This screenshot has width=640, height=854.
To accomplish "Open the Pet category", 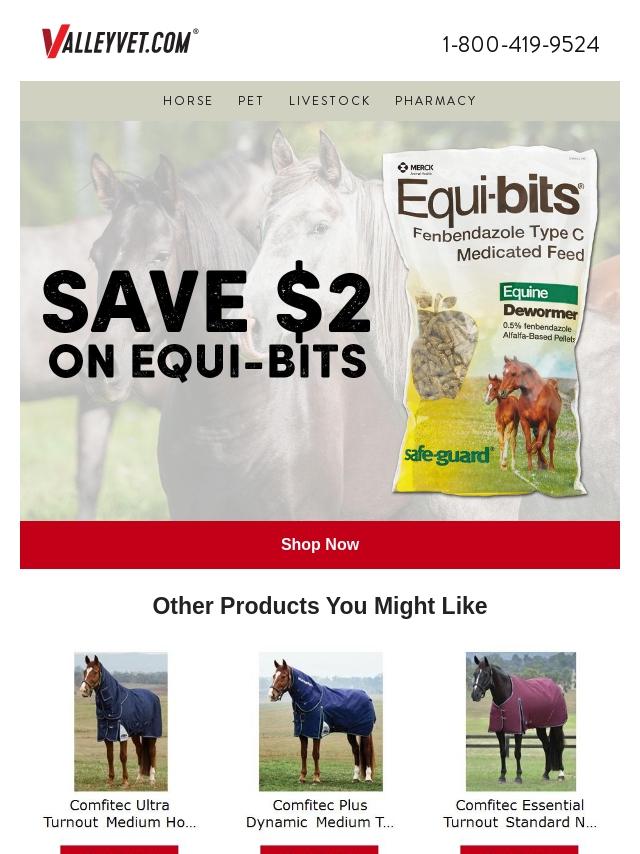I will (251, 101).
